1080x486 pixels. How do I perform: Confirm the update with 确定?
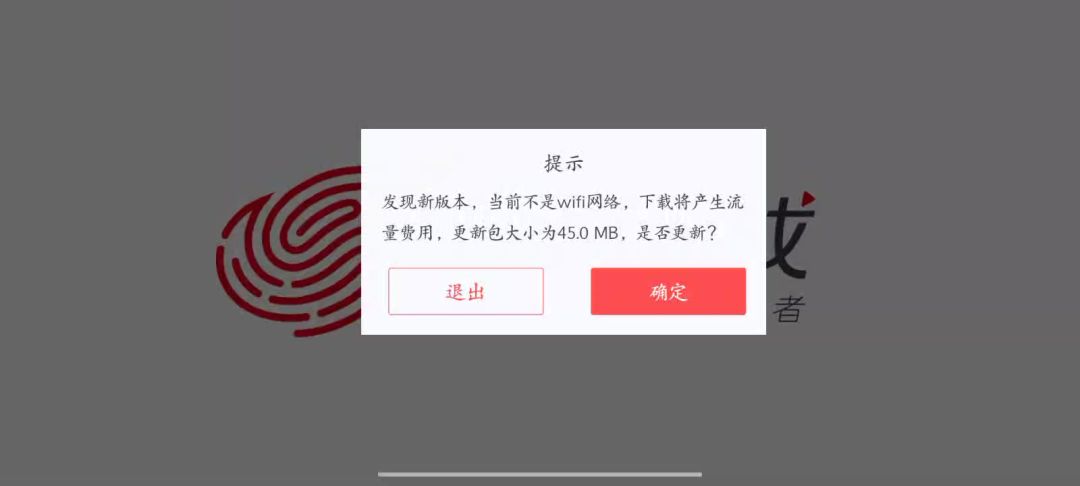coord(668,292)
